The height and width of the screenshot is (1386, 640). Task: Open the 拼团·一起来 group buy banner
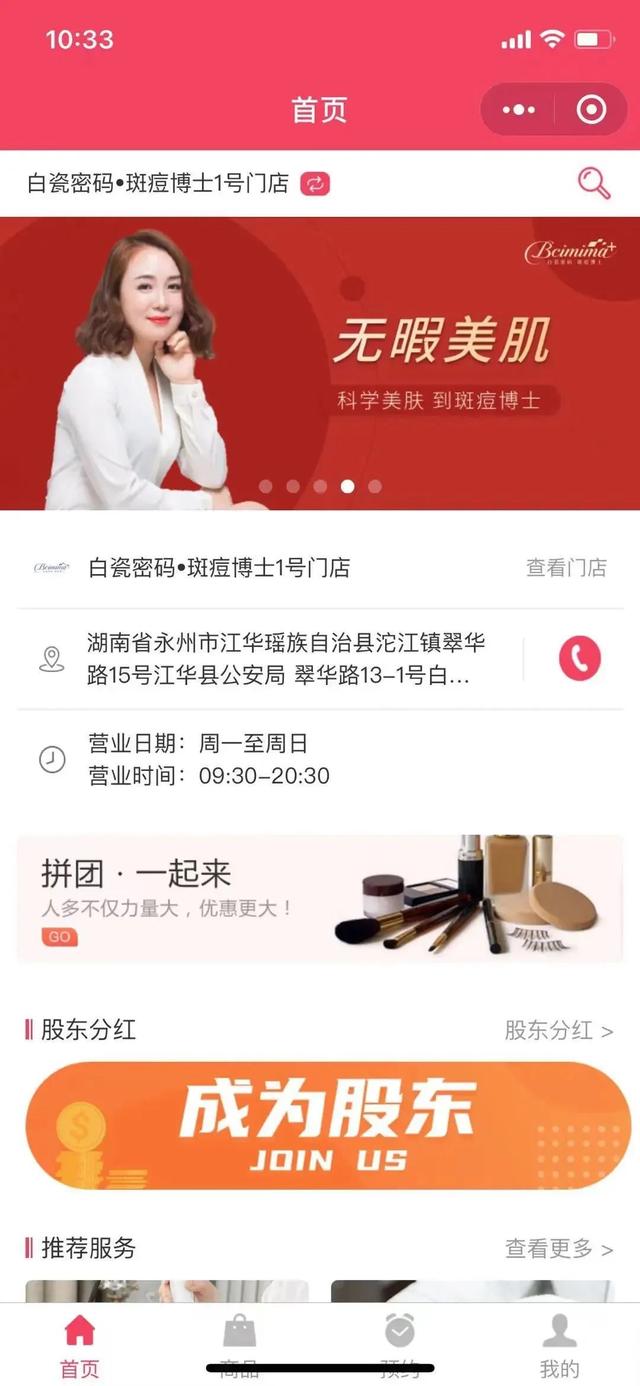tap(320, 898)
